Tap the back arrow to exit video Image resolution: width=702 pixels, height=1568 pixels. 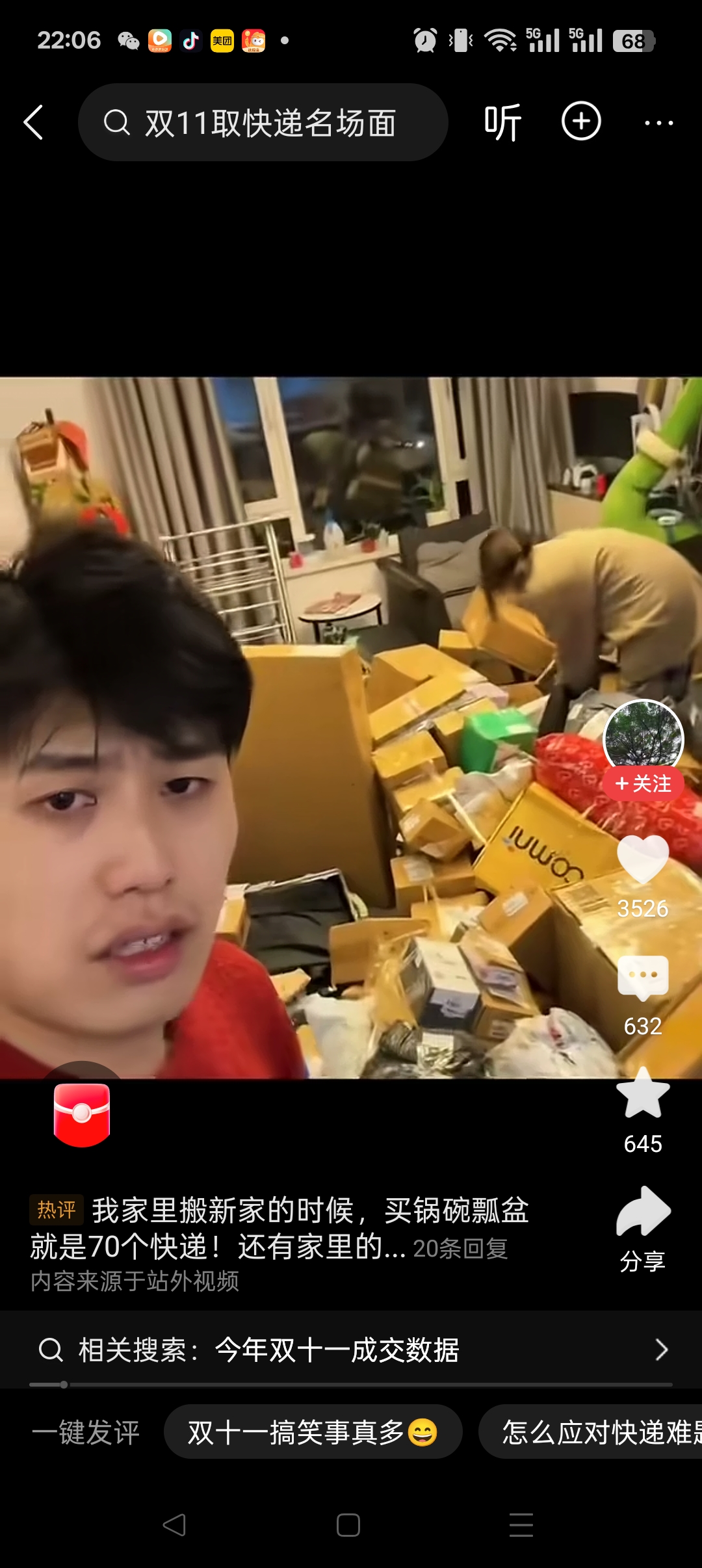(34, 122)
